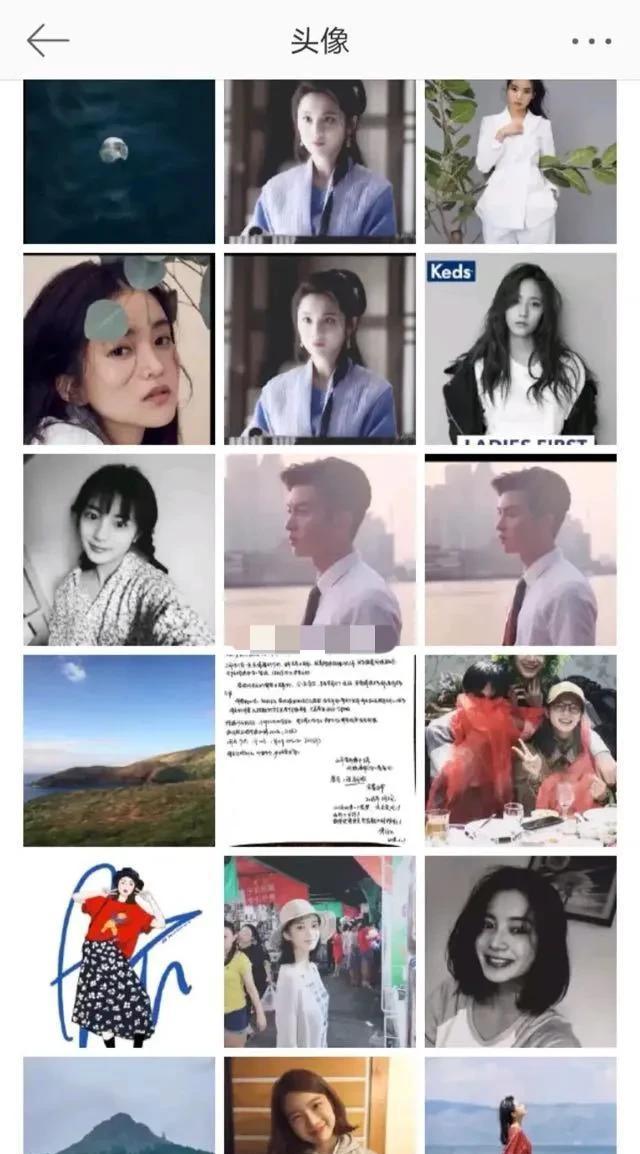
Task: Open the black-and-white girl with braid photo
Action: (119, 549)
